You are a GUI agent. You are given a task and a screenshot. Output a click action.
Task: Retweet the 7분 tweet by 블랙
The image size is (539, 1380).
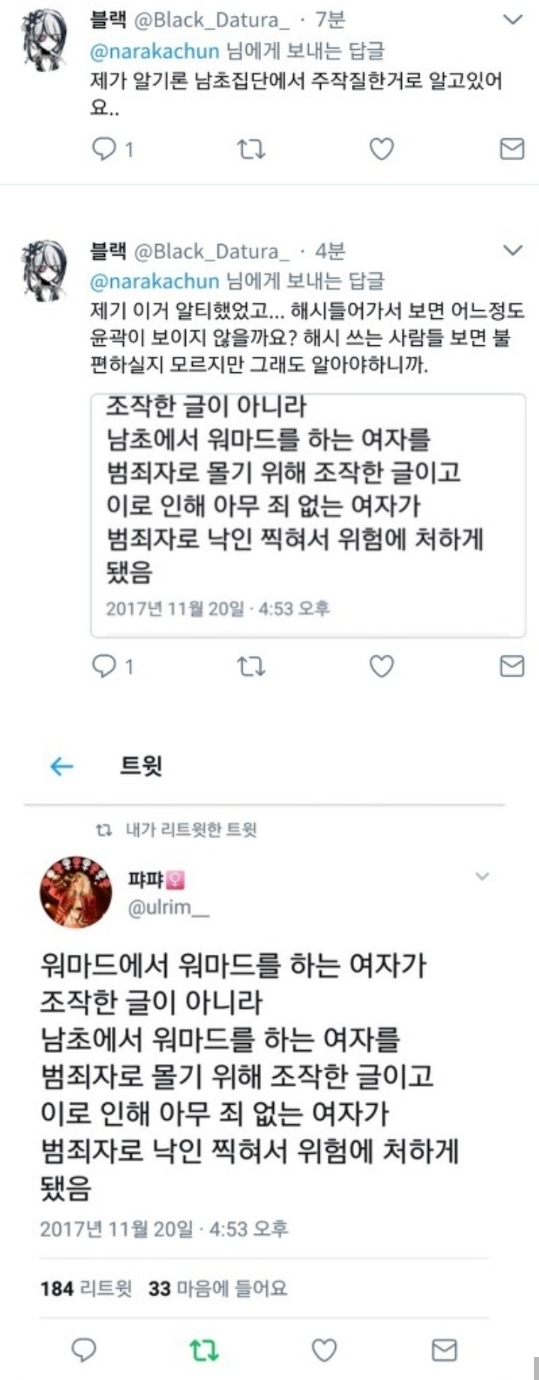coord(251,150)
